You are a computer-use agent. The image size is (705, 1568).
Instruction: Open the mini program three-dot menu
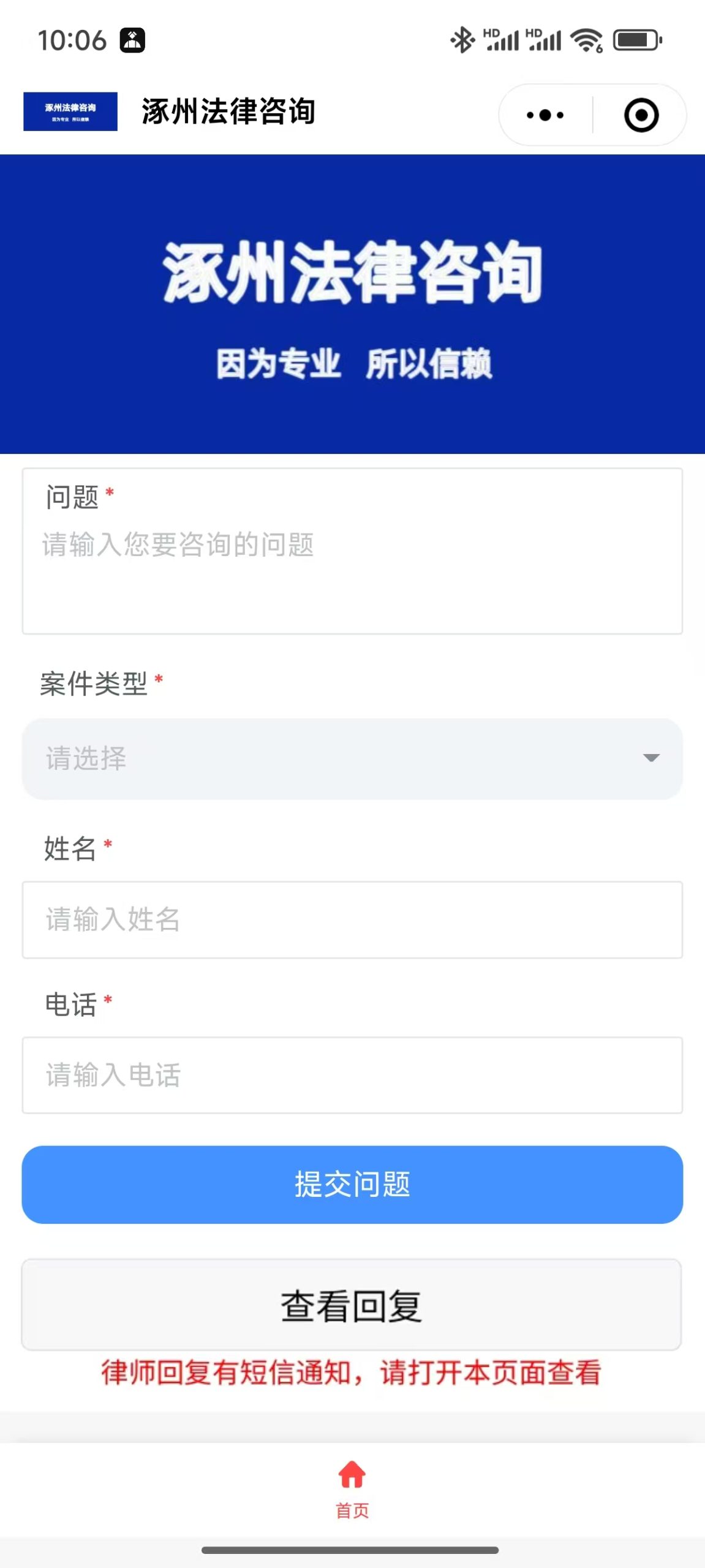point(545,115)
